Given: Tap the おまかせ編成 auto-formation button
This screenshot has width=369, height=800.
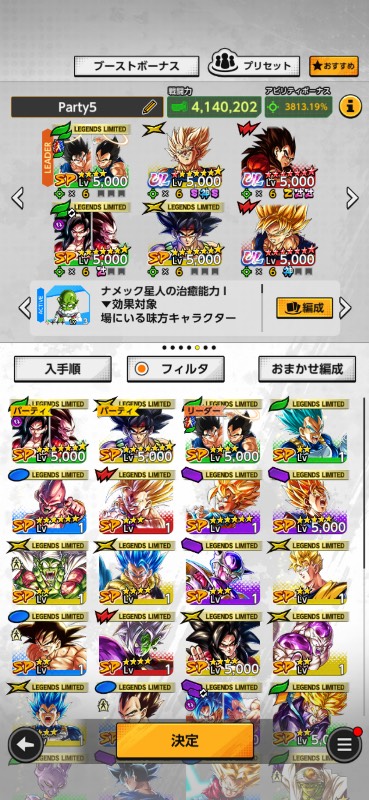Looking at the screenshot, I should 307,369.
